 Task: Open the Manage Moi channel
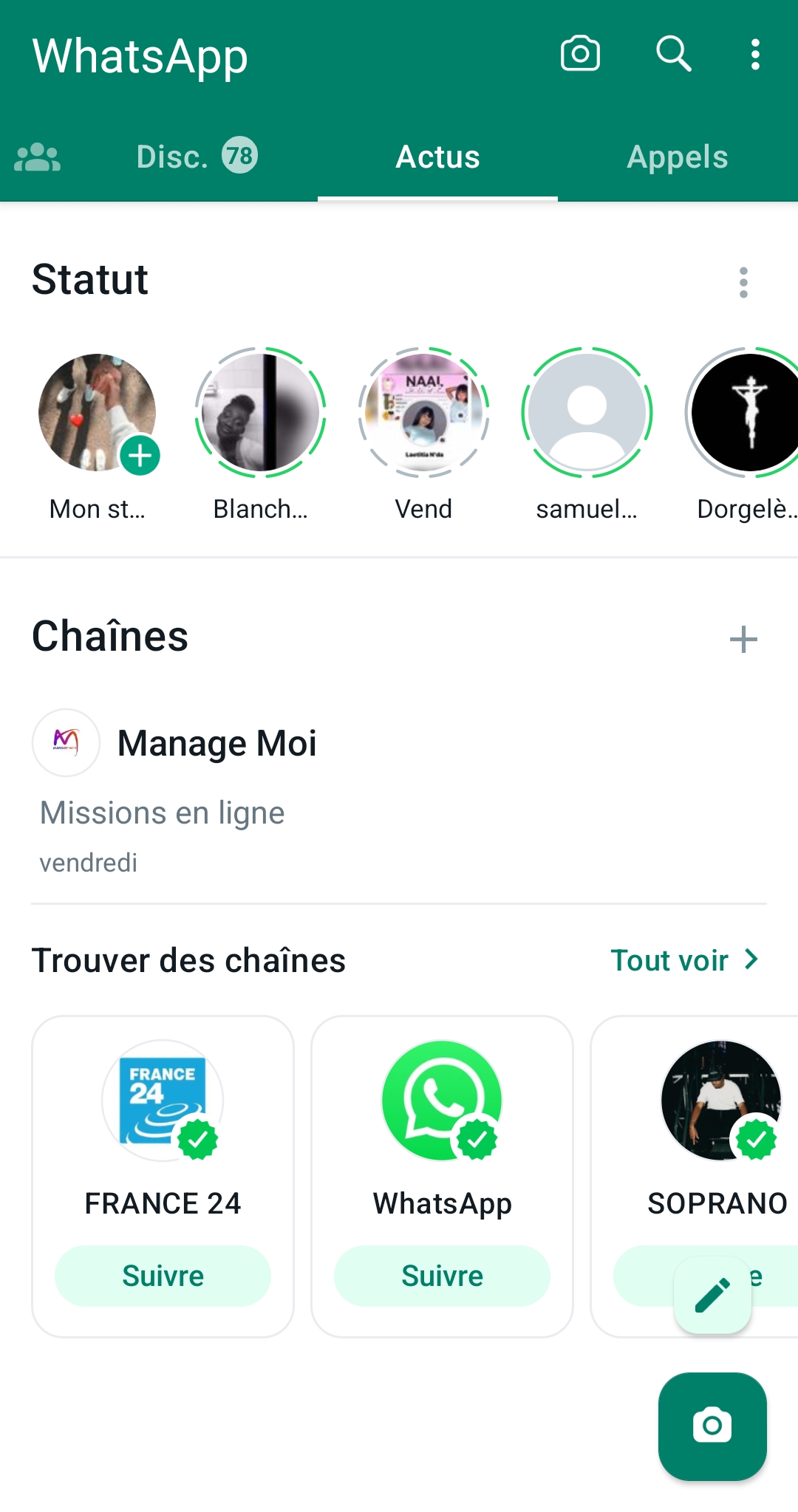tap(217, 743)
